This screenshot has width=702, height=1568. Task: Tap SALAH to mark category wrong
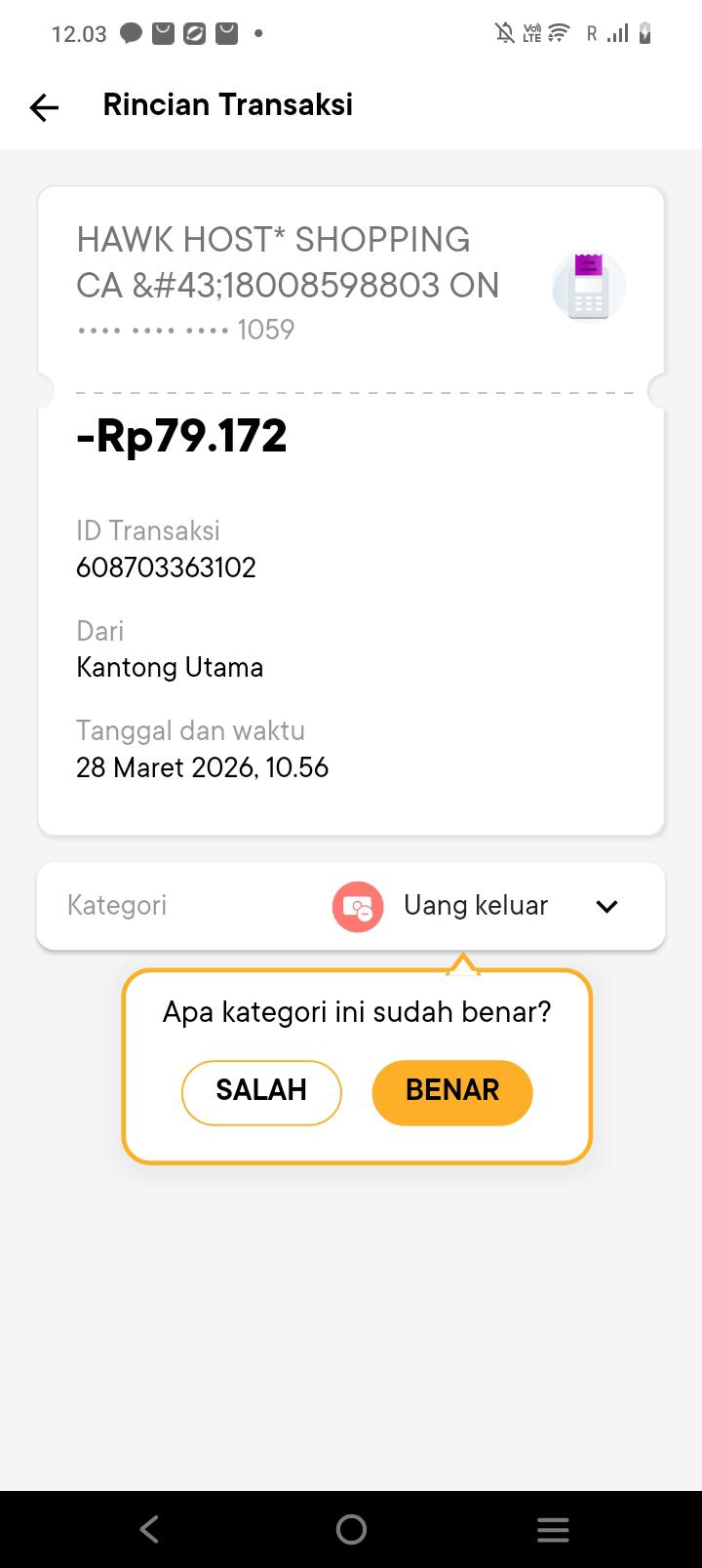coord(261,1091)
